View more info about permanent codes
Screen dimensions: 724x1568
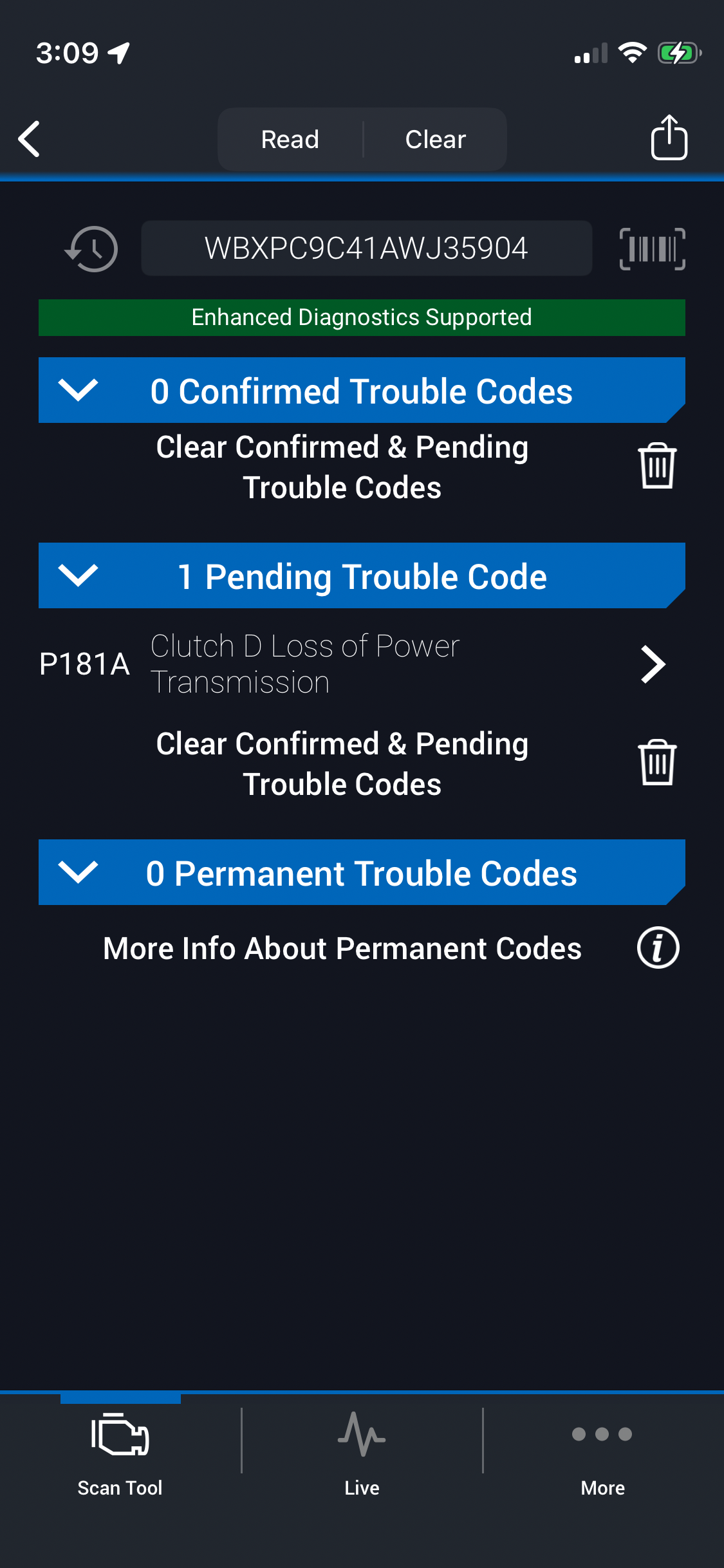(658, 948)
